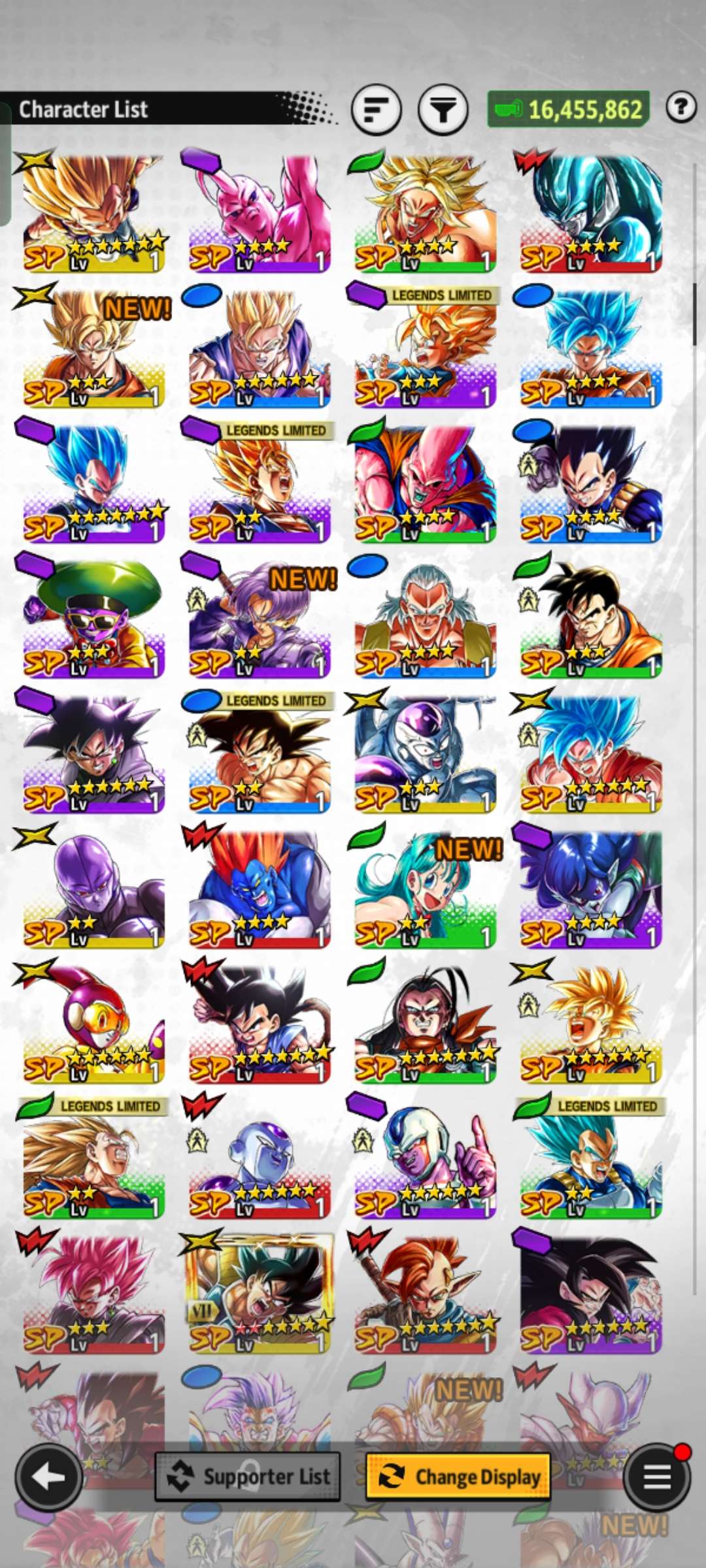Image resolution: width=706 pixels, height=1568 pixels.
Task: Go back with the arrow button
Action: (49, 1477)
